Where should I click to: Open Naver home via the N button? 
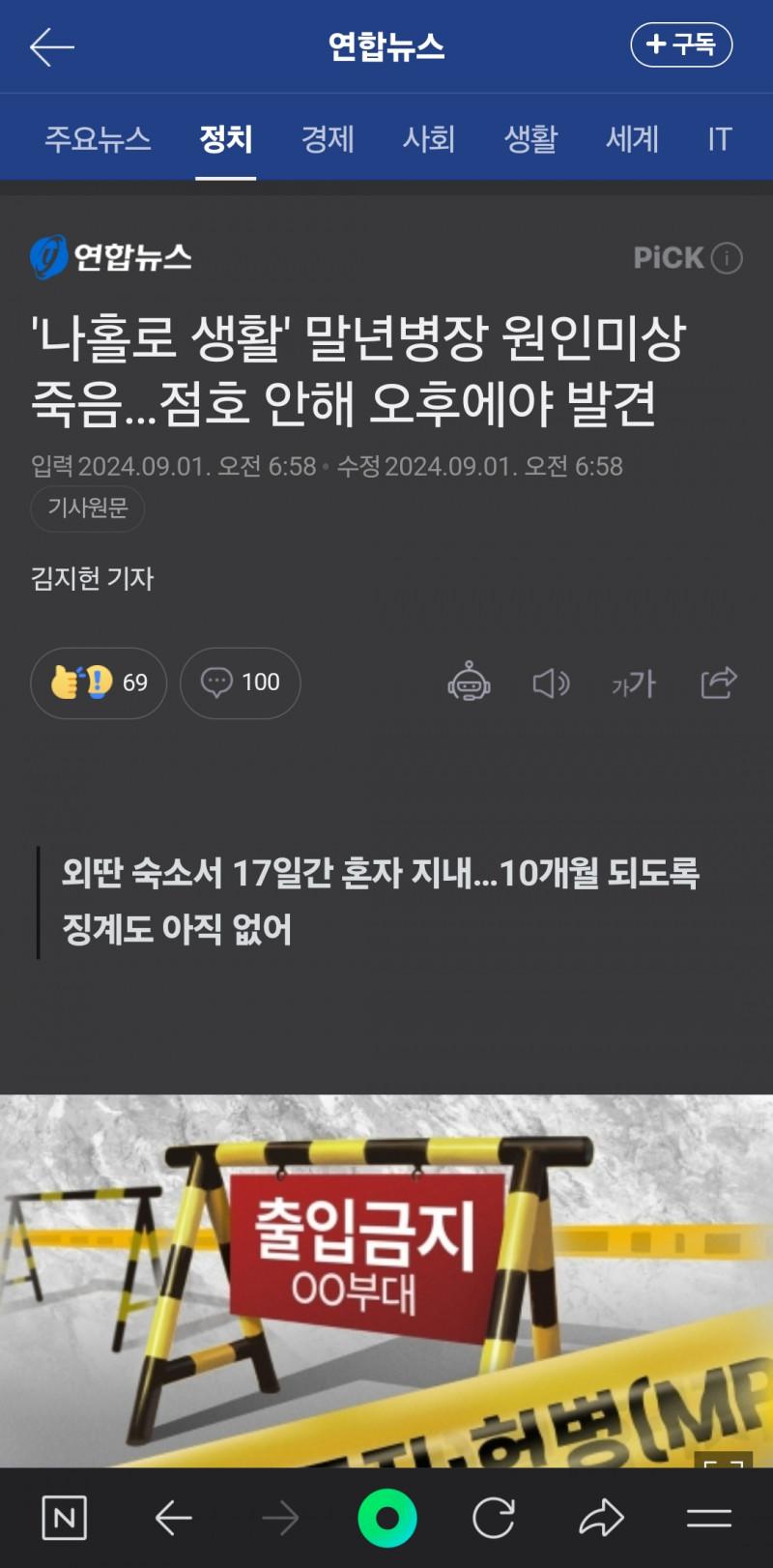(65, 1519)
